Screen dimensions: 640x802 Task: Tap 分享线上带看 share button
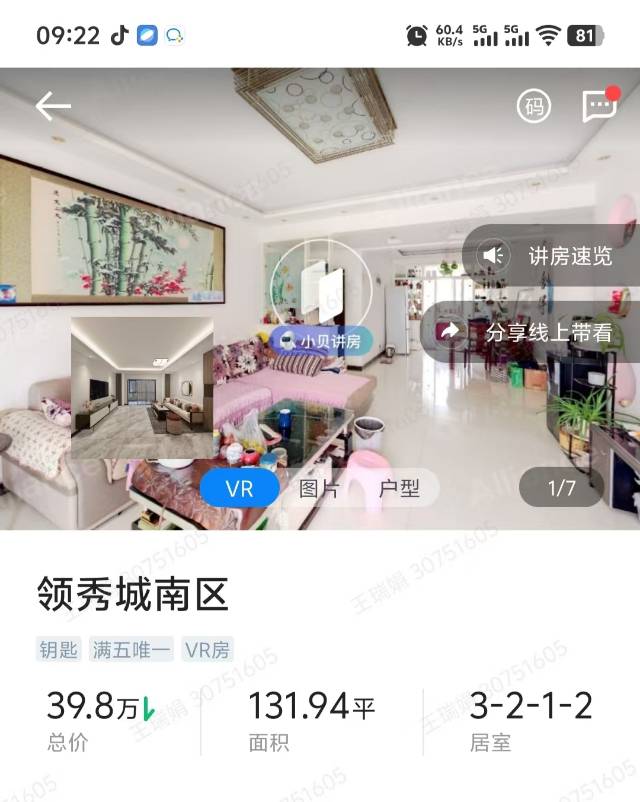(x=532, y=333)
